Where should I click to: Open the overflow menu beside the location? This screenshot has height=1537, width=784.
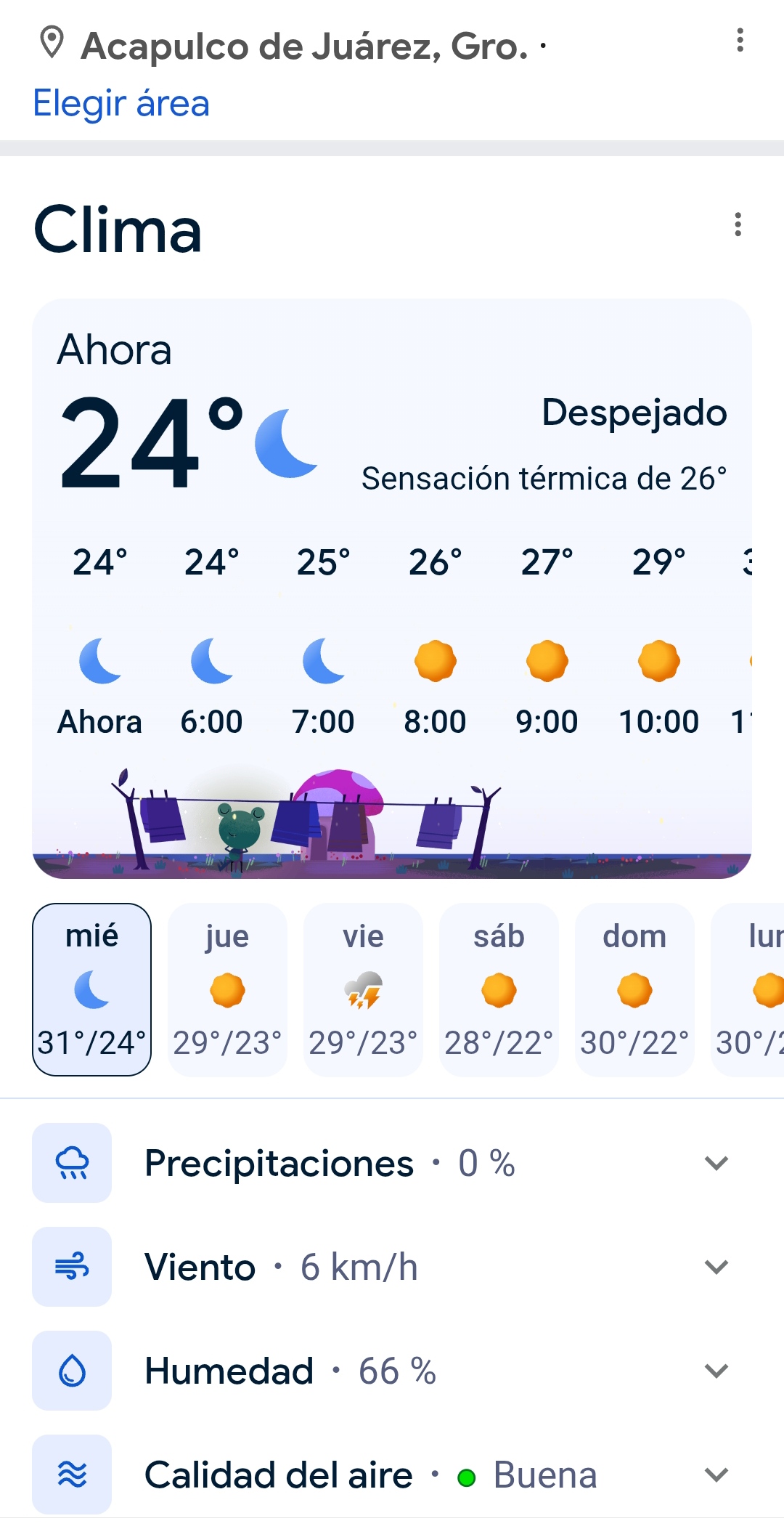(740, 41)
